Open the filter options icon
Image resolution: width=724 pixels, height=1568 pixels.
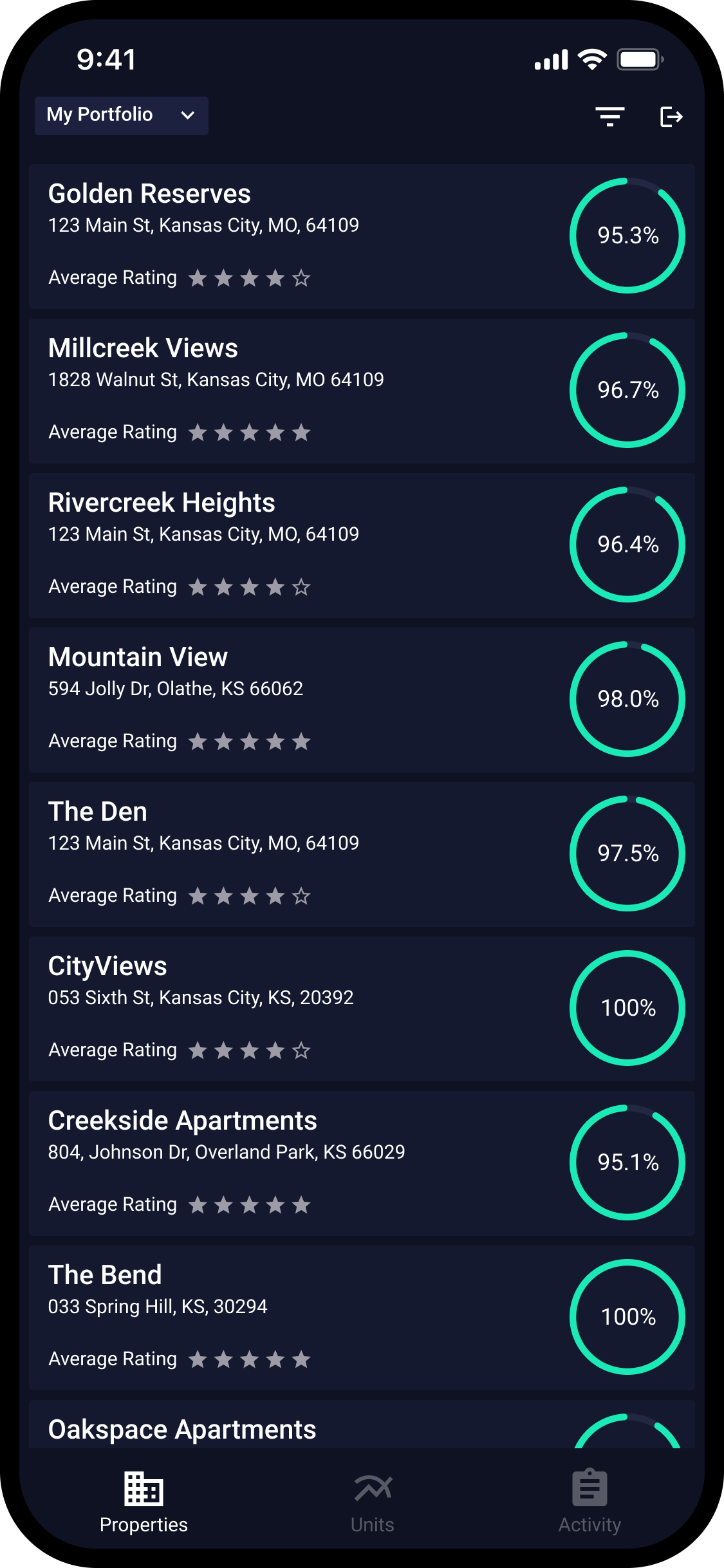pos(609,117)
